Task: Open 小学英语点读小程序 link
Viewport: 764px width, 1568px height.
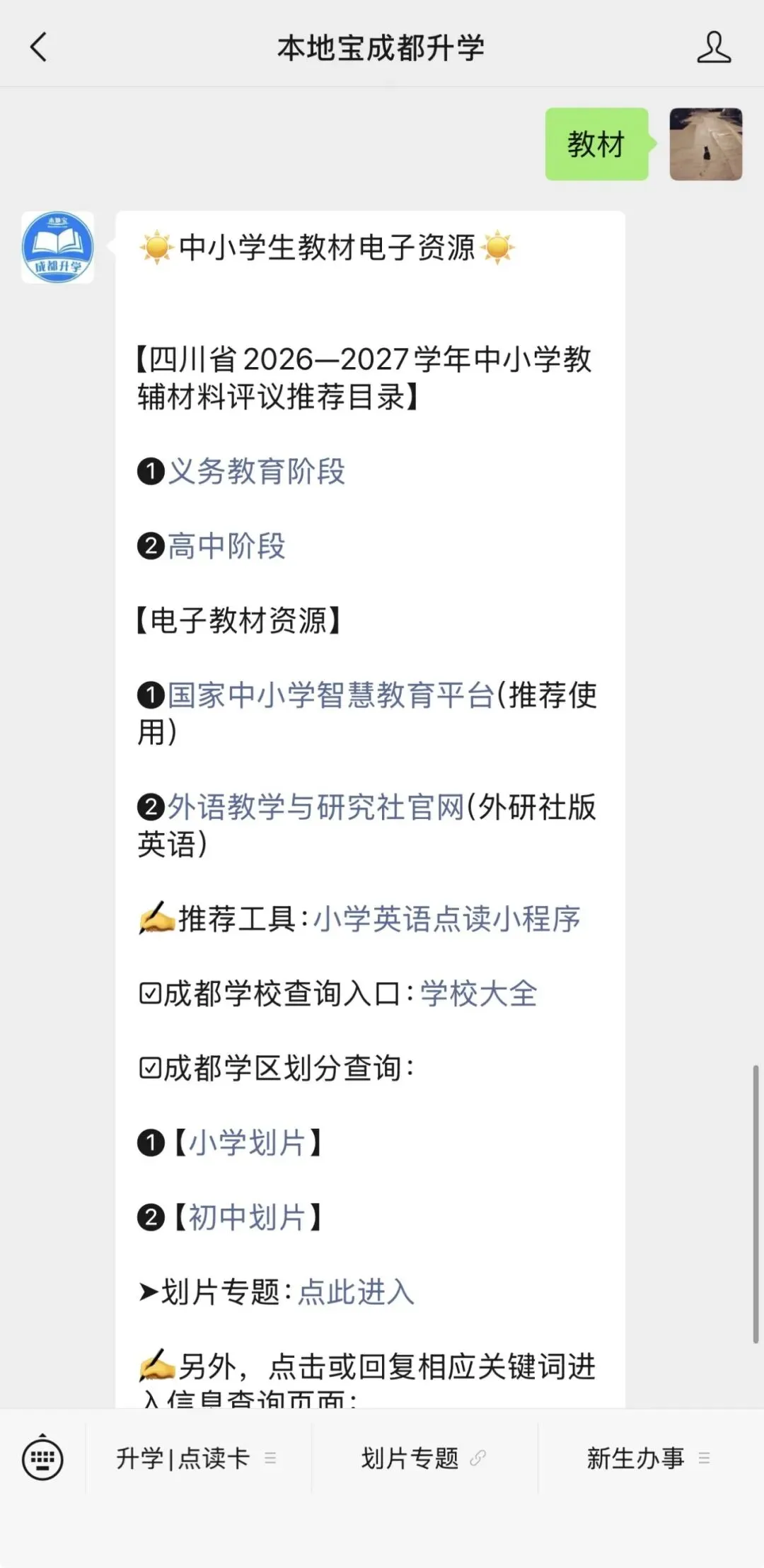Action: pyautogui.click(x=447, y=919)
